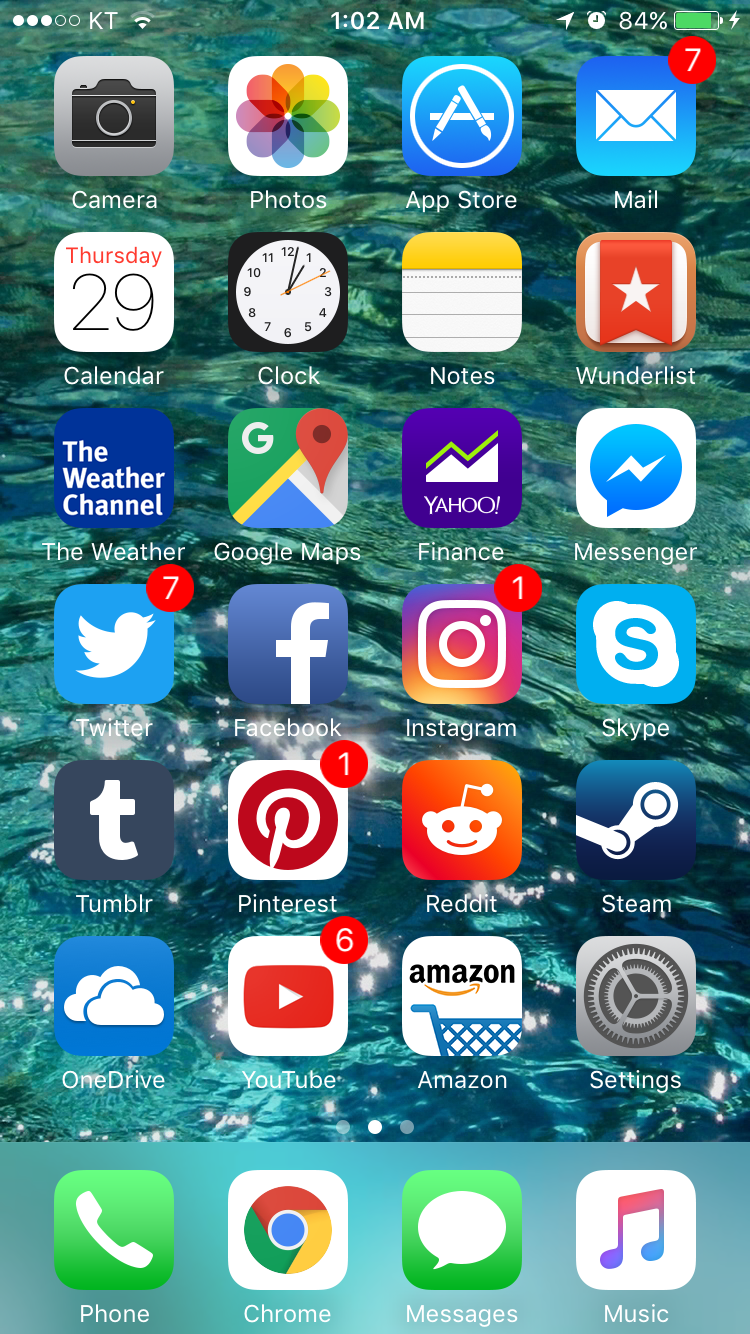The image size is (750, 1334).
Task: Open Music from the dock
Action: [636, 1230]
